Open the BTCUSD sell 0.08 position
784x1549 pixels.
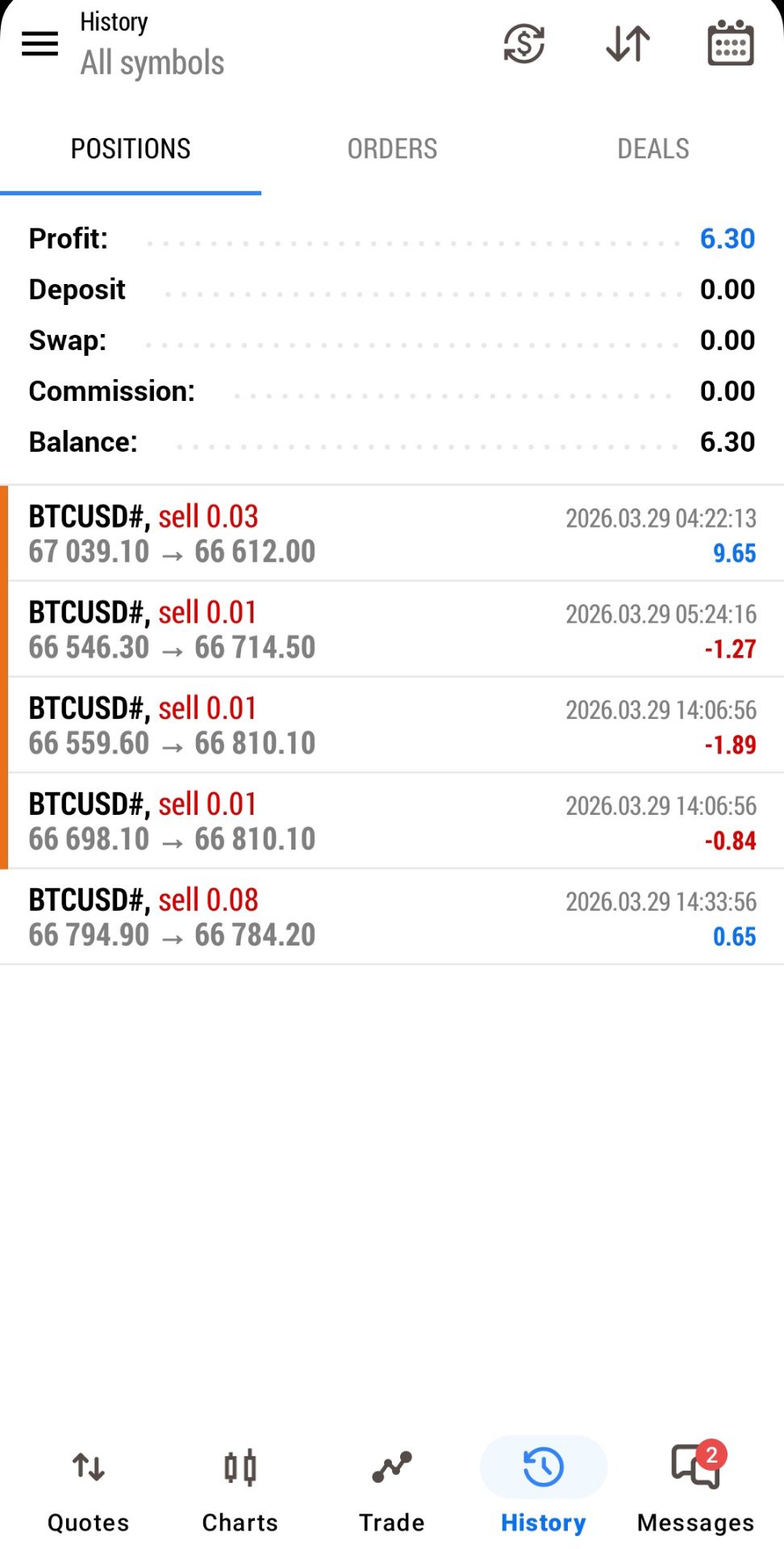[392, 917]
